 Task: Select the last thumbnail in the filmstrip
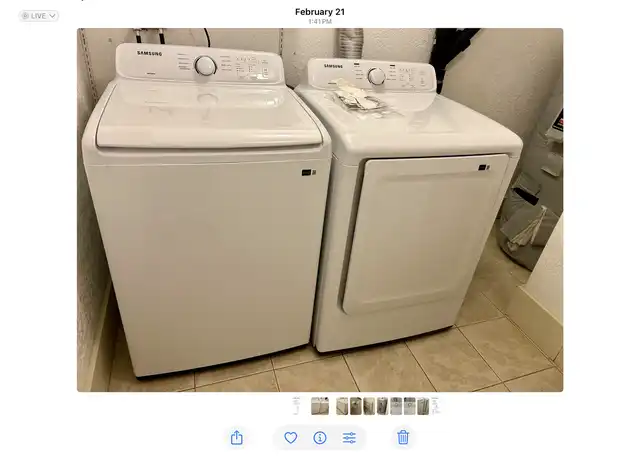click(x=436, y=405)
